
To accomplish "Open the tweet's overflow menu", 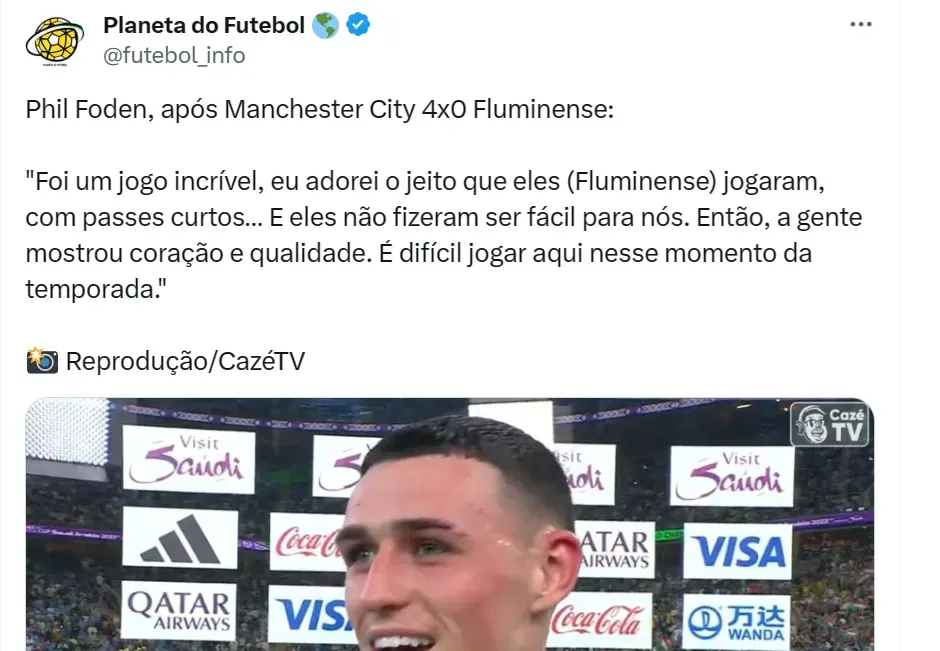I will [x=860, y=25].
